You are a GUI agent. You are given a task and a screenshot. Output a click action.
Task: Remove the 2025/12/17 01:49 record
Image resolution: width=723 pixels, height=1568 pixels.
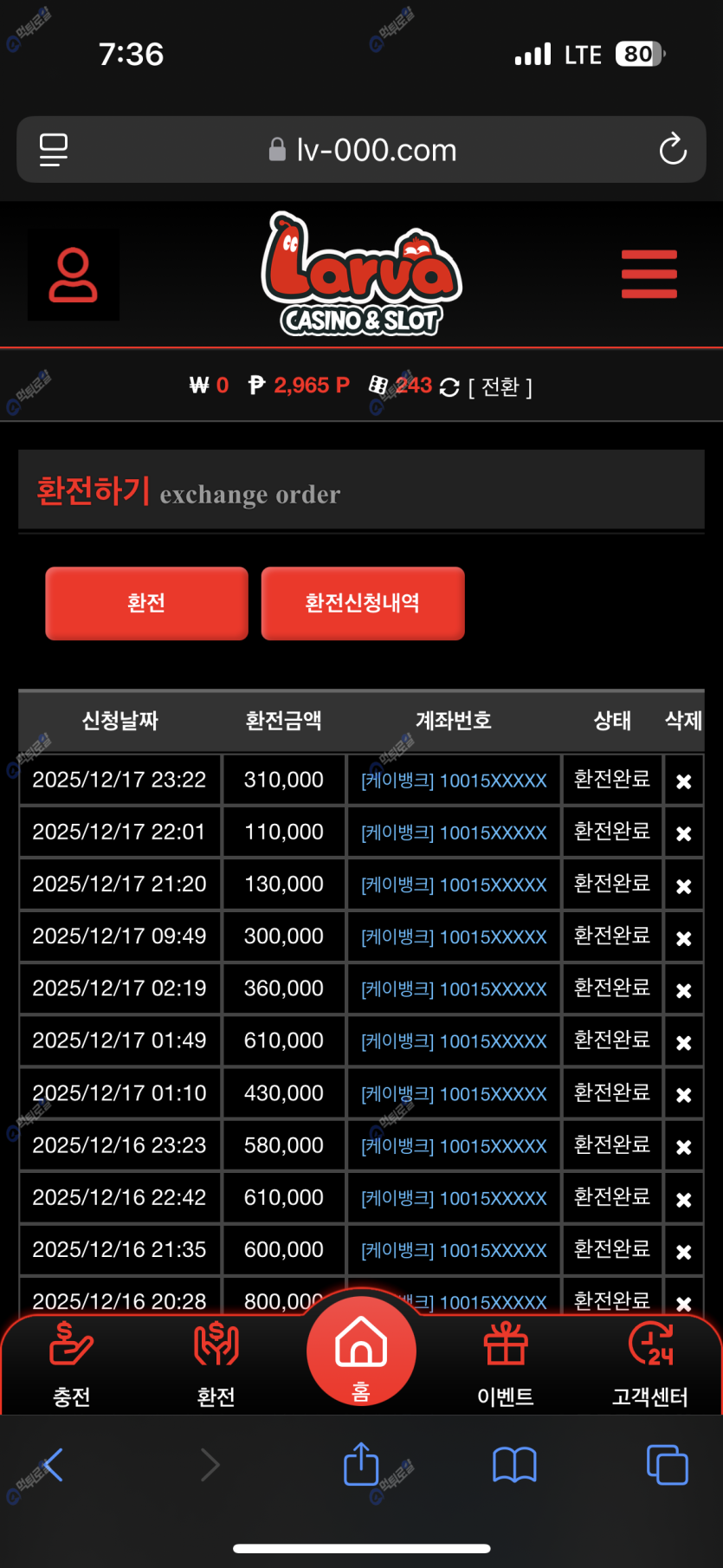(x=683, y=1042)
